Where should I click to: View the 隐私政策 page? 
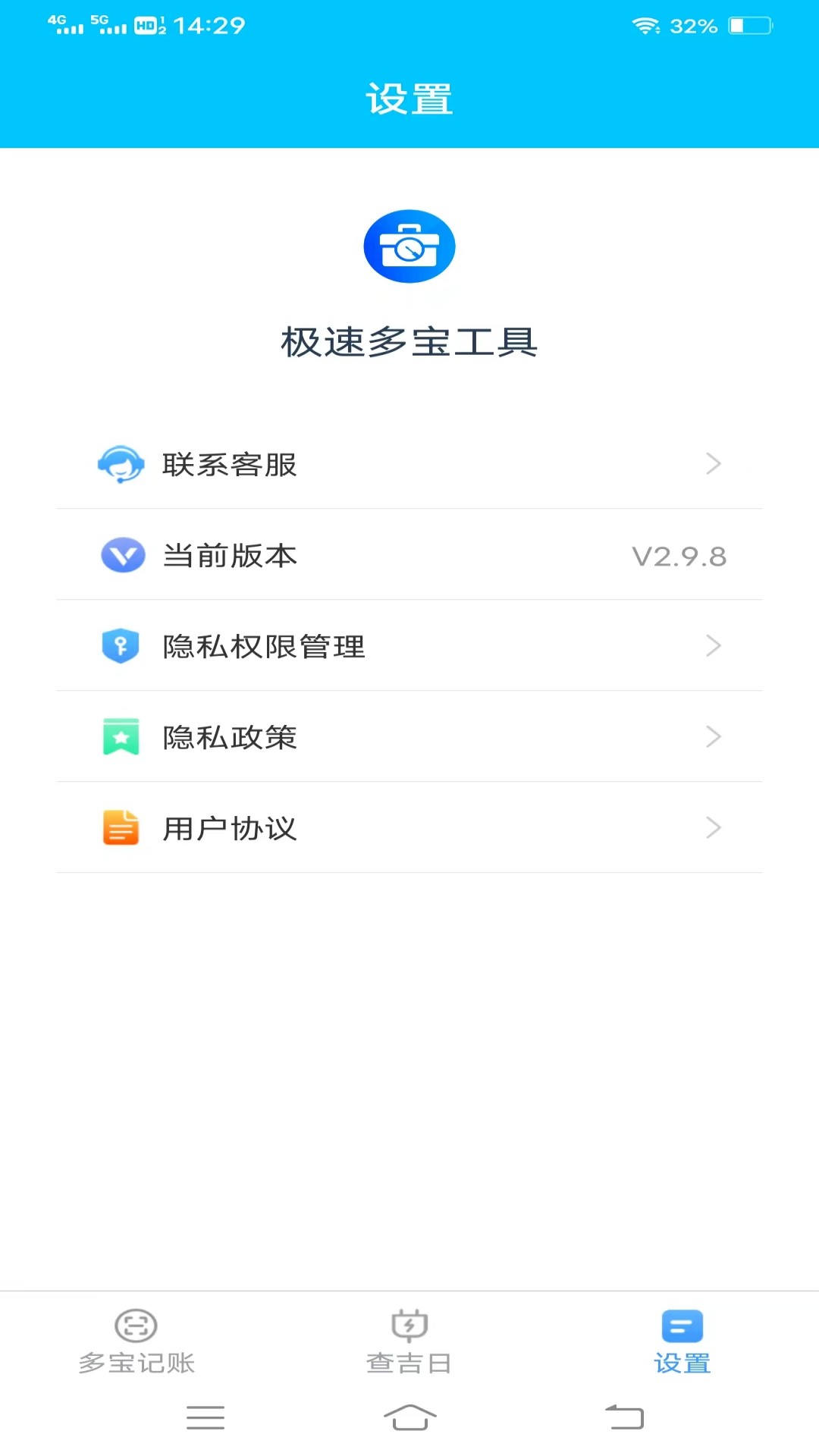(x=409, y=736)
